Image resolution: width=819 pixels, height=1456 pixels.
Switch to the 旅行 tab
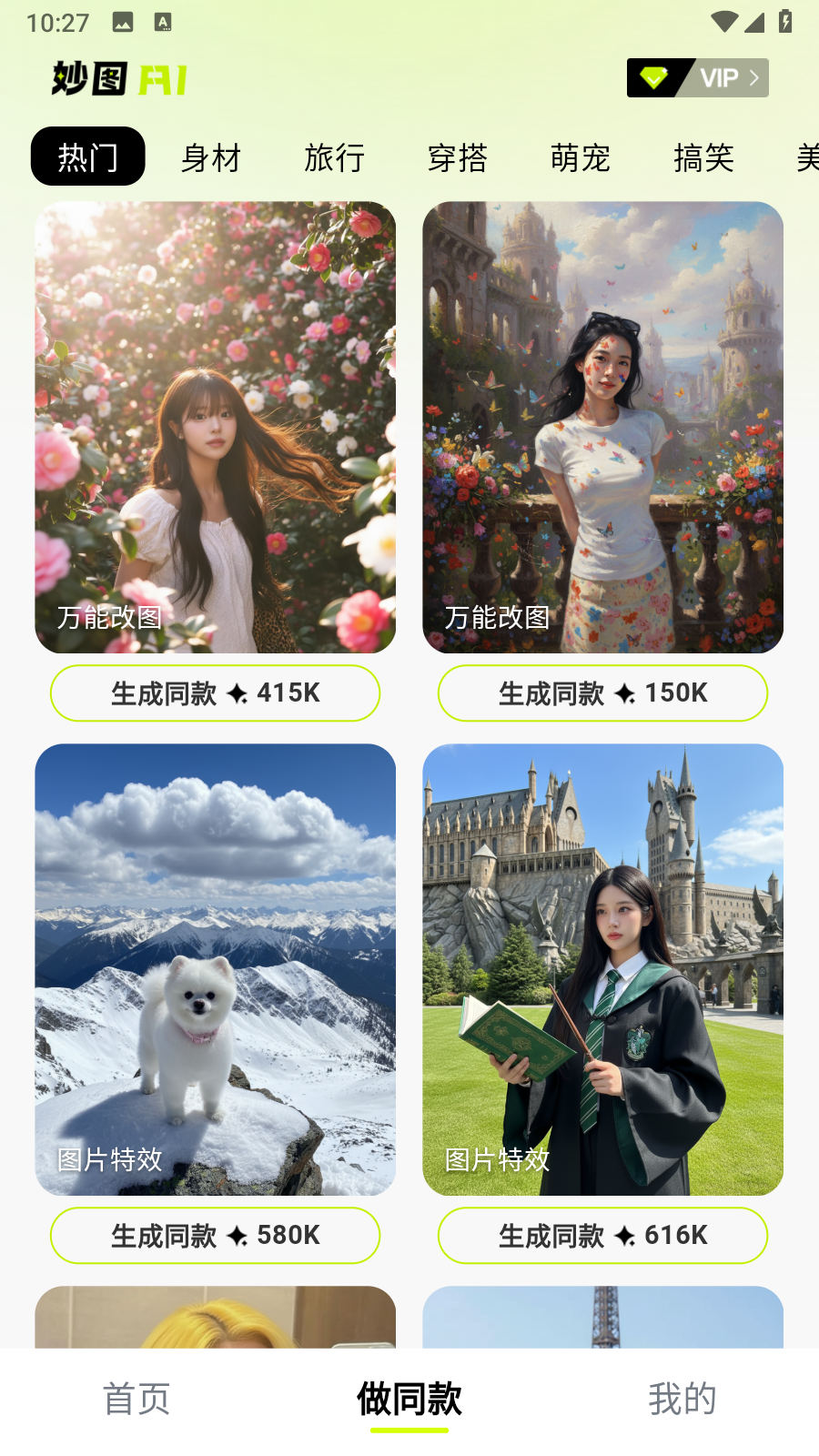tap(334, 157)
